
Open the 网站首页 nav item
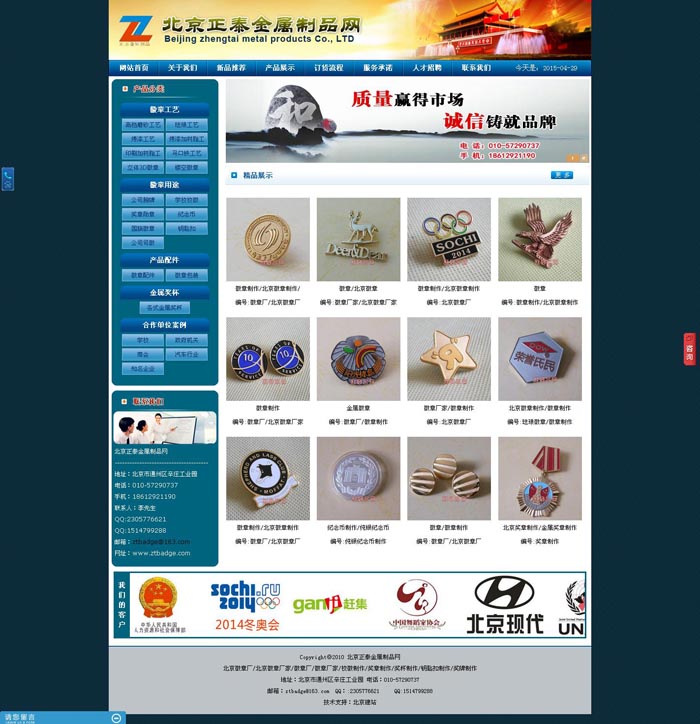134,68
